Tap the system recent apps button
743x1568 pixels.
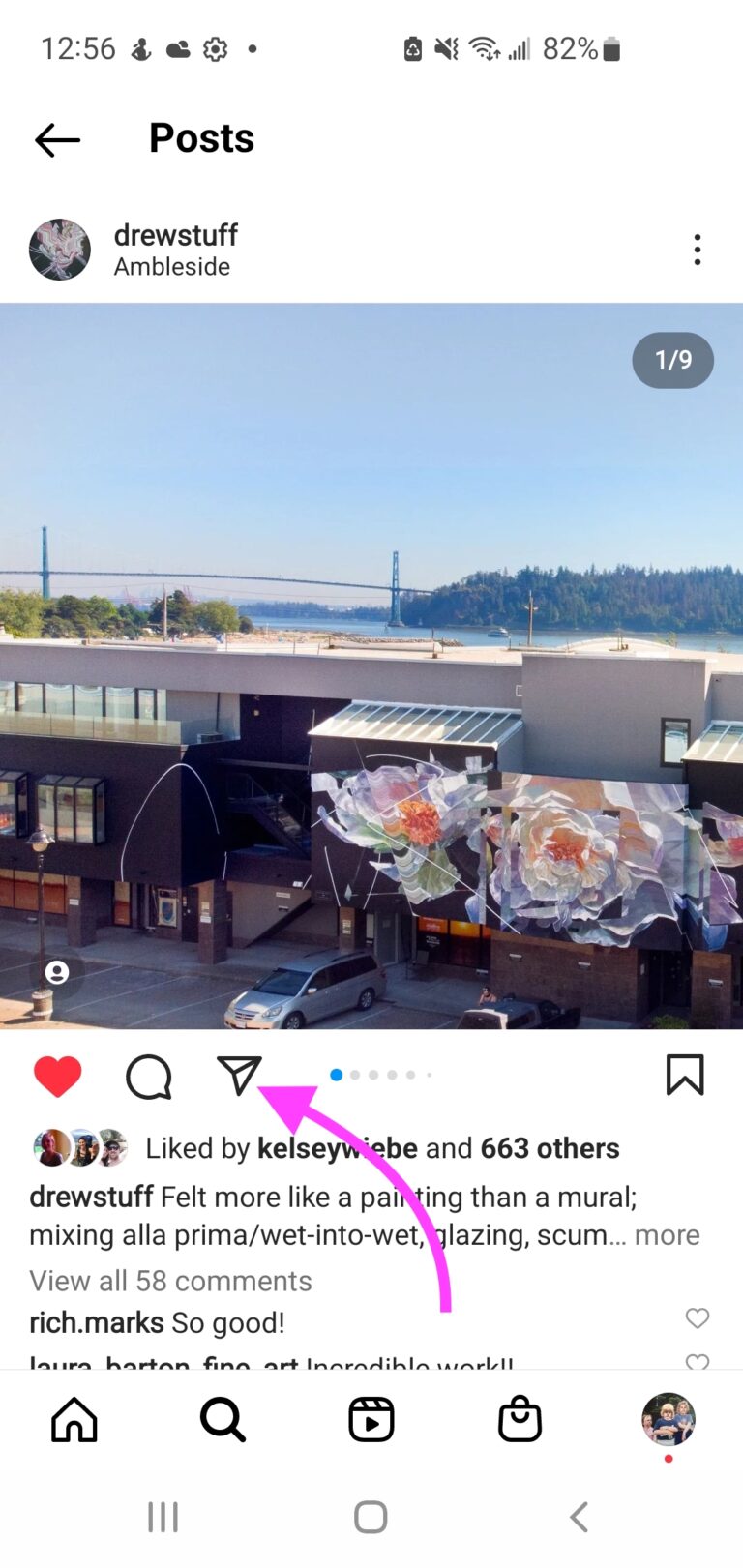point(163,1517)
